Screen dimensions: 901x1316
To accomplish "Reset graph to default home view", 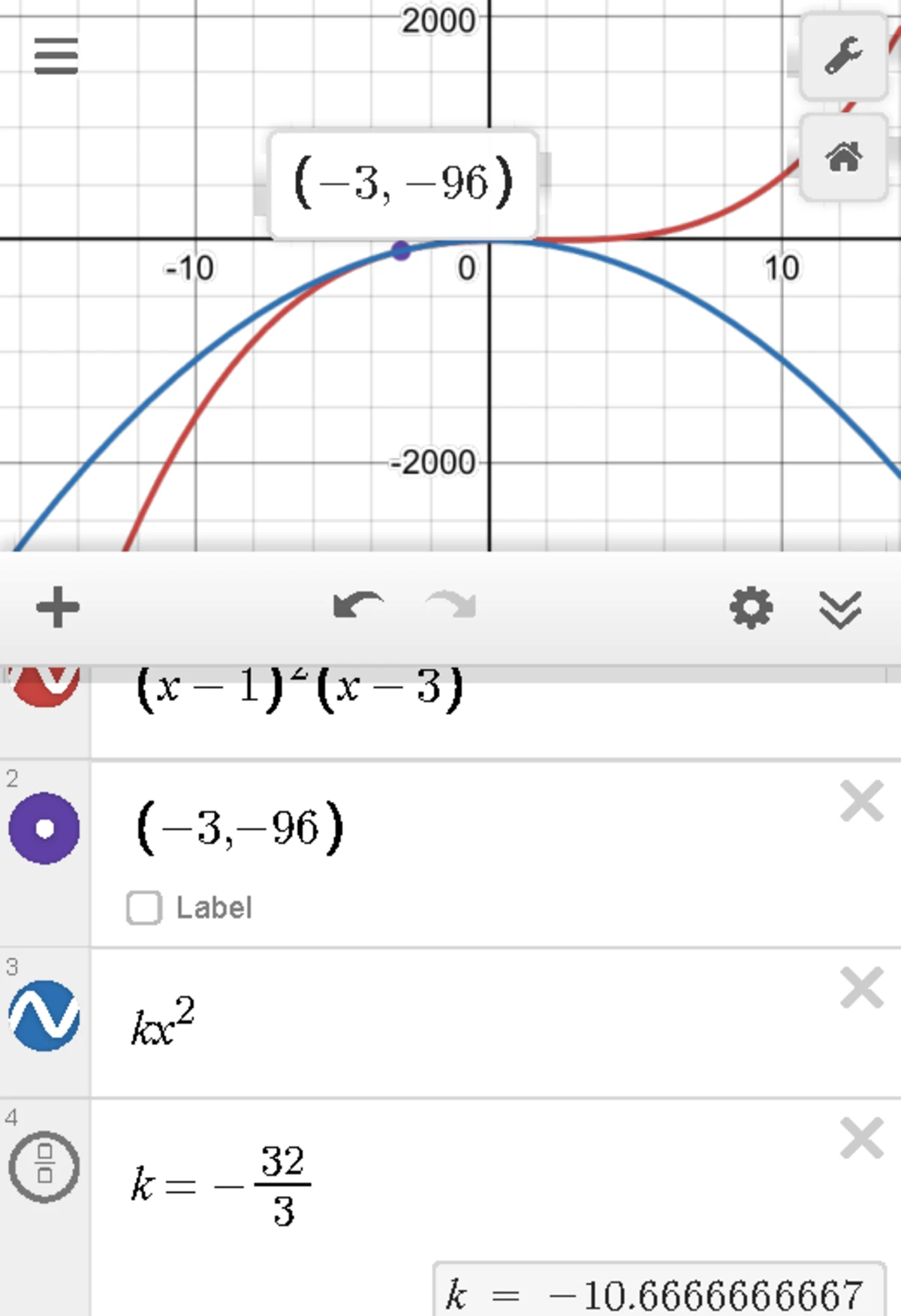I will click(x=844, y=158).
